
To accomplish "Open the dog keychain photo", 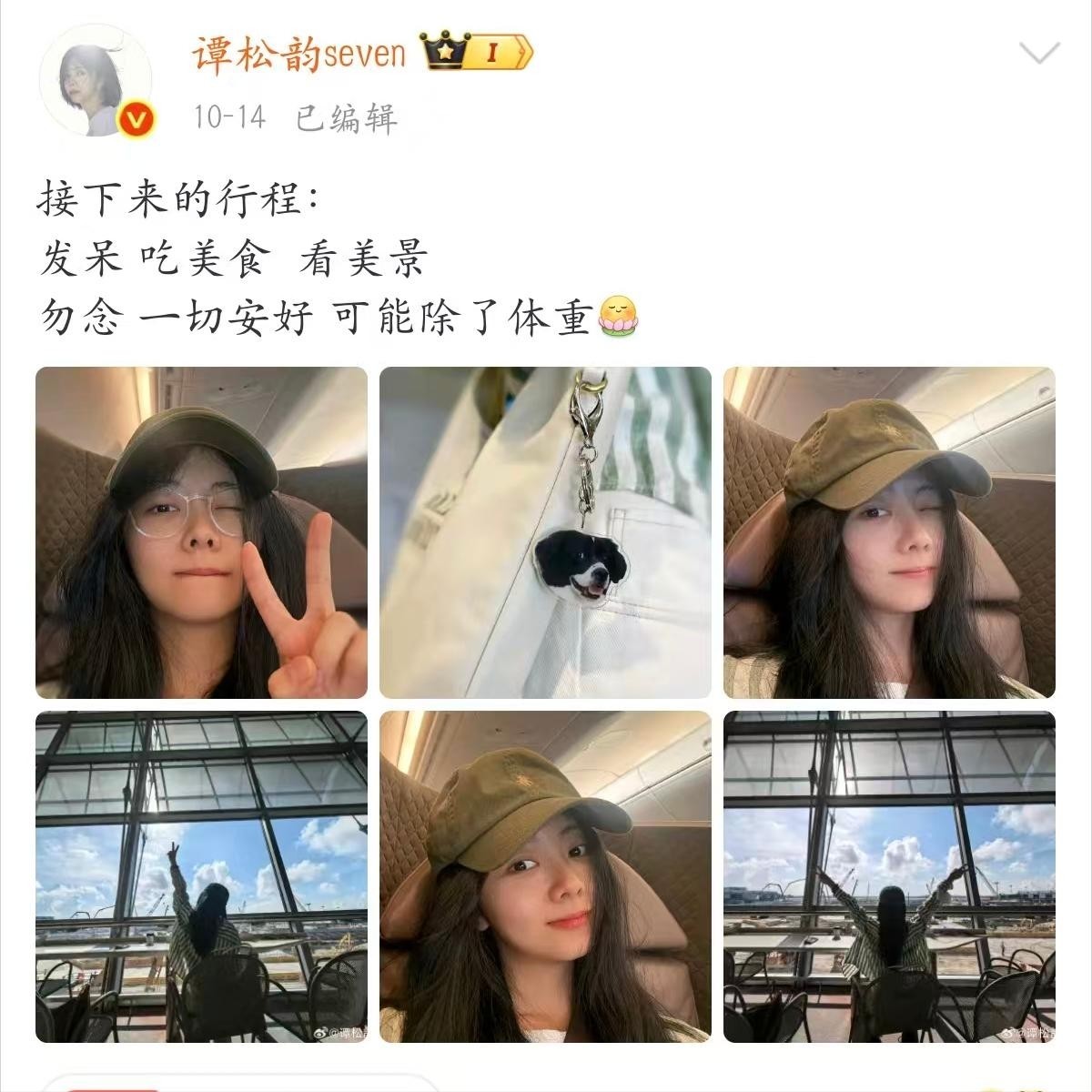I will 545,532.
